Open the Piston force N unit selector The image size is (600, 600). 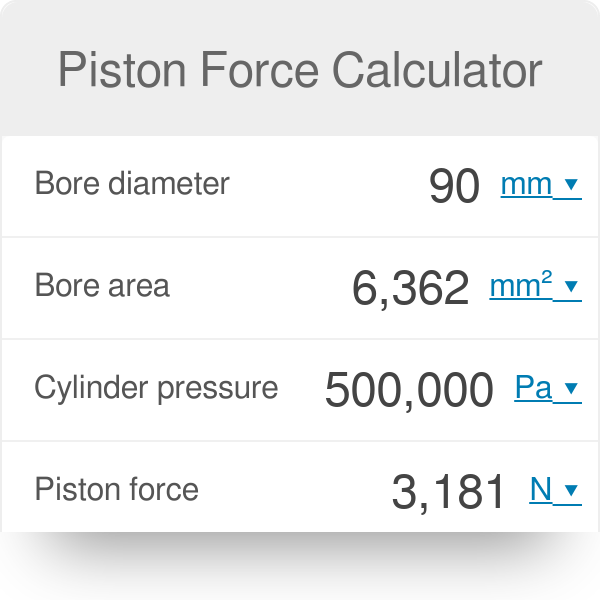coord(554,490)
